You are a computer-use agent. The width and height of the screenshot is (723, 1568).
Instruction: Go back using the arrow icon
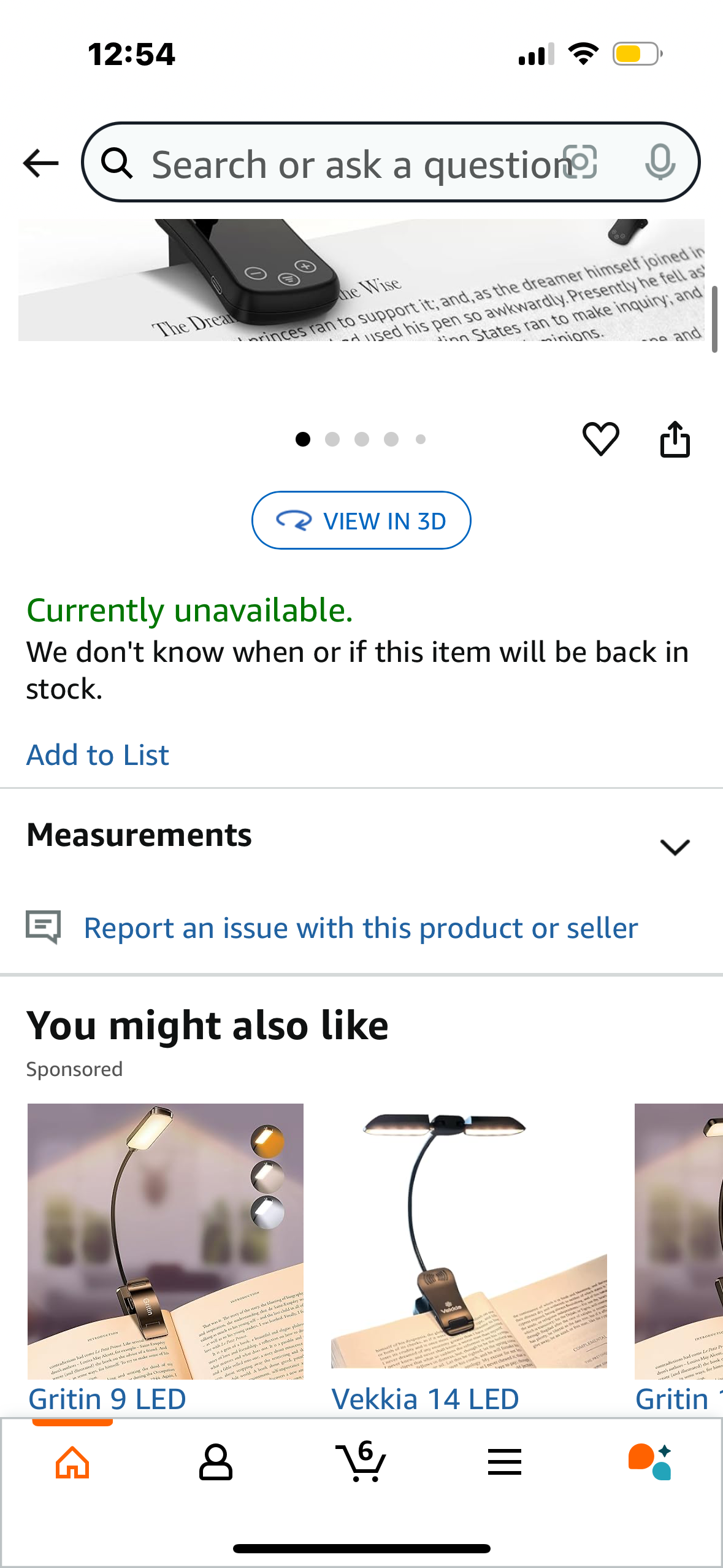coord(40,163)
